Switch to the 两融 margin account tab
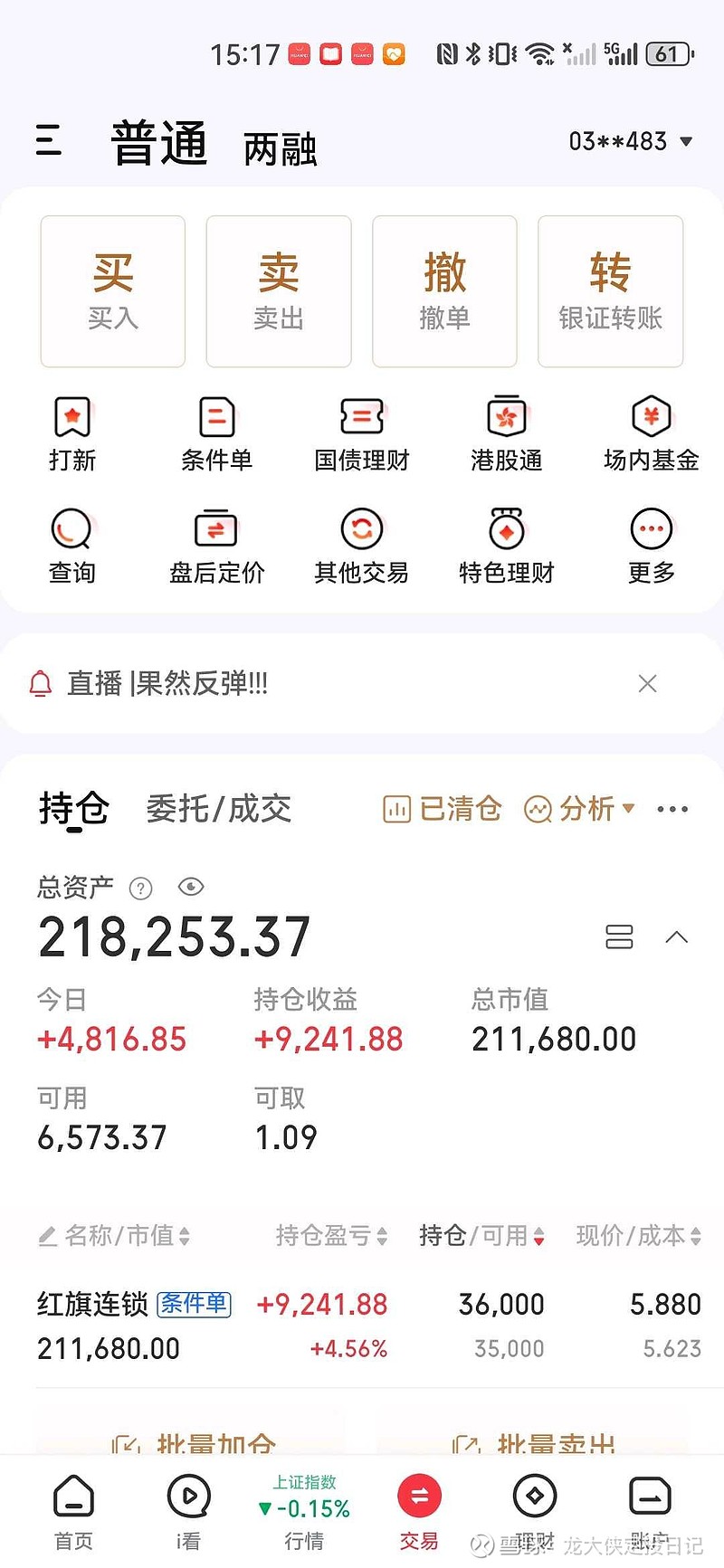724x1568 pixels. coord(279,147)
